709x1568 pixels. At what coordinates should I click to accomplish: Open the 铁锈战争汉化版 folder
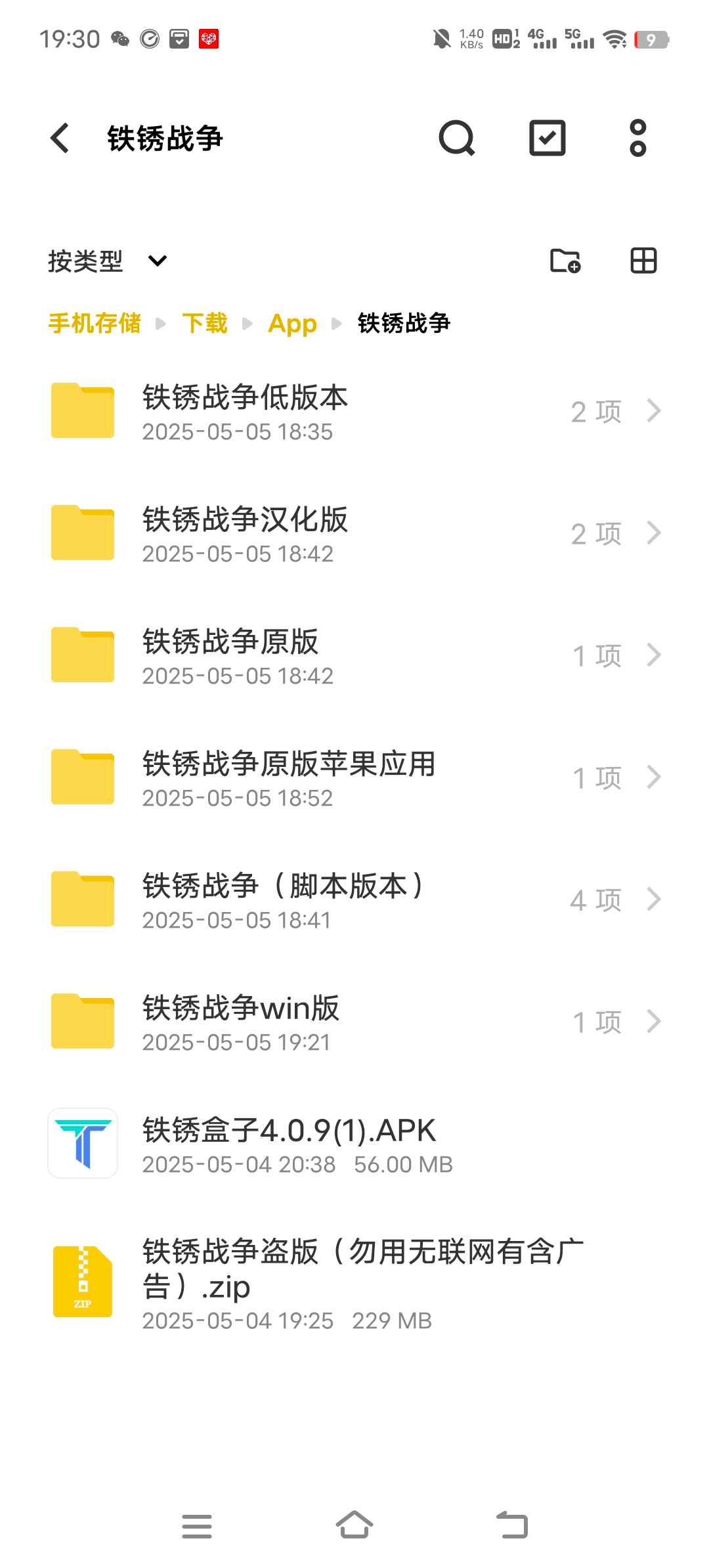354,534
